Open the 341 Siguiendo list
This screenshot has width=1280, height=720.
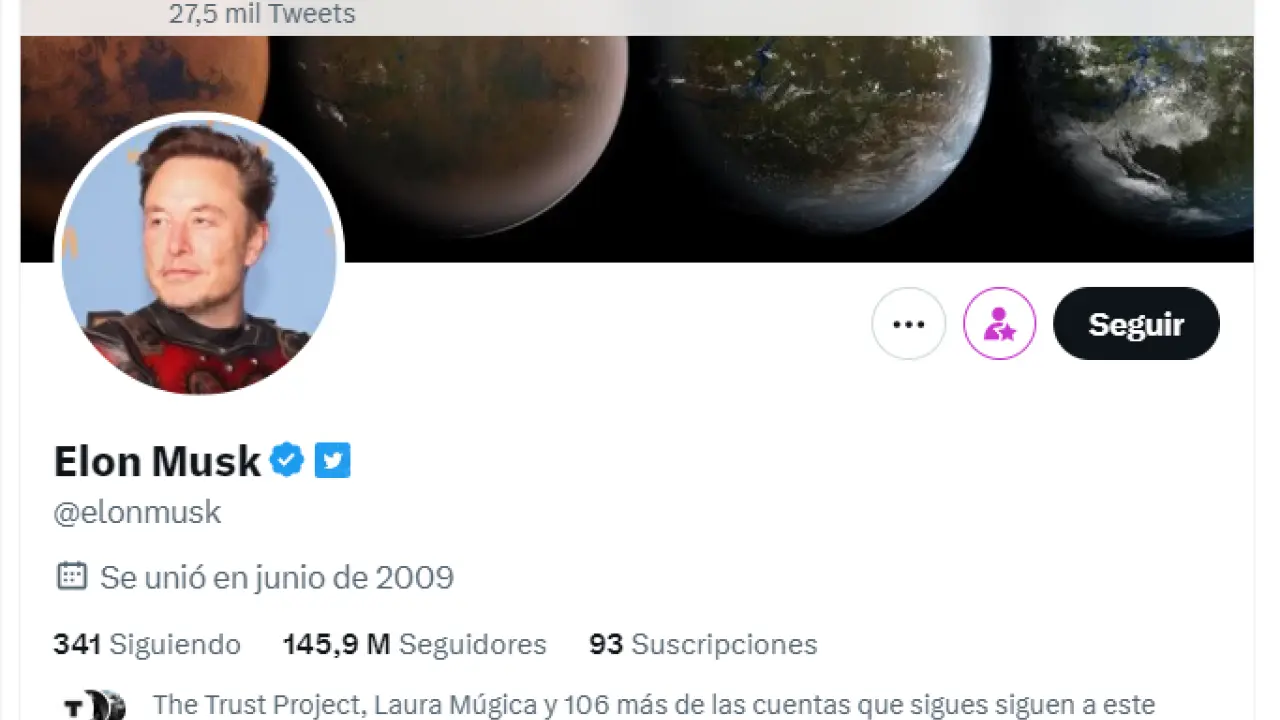[147, 644]
